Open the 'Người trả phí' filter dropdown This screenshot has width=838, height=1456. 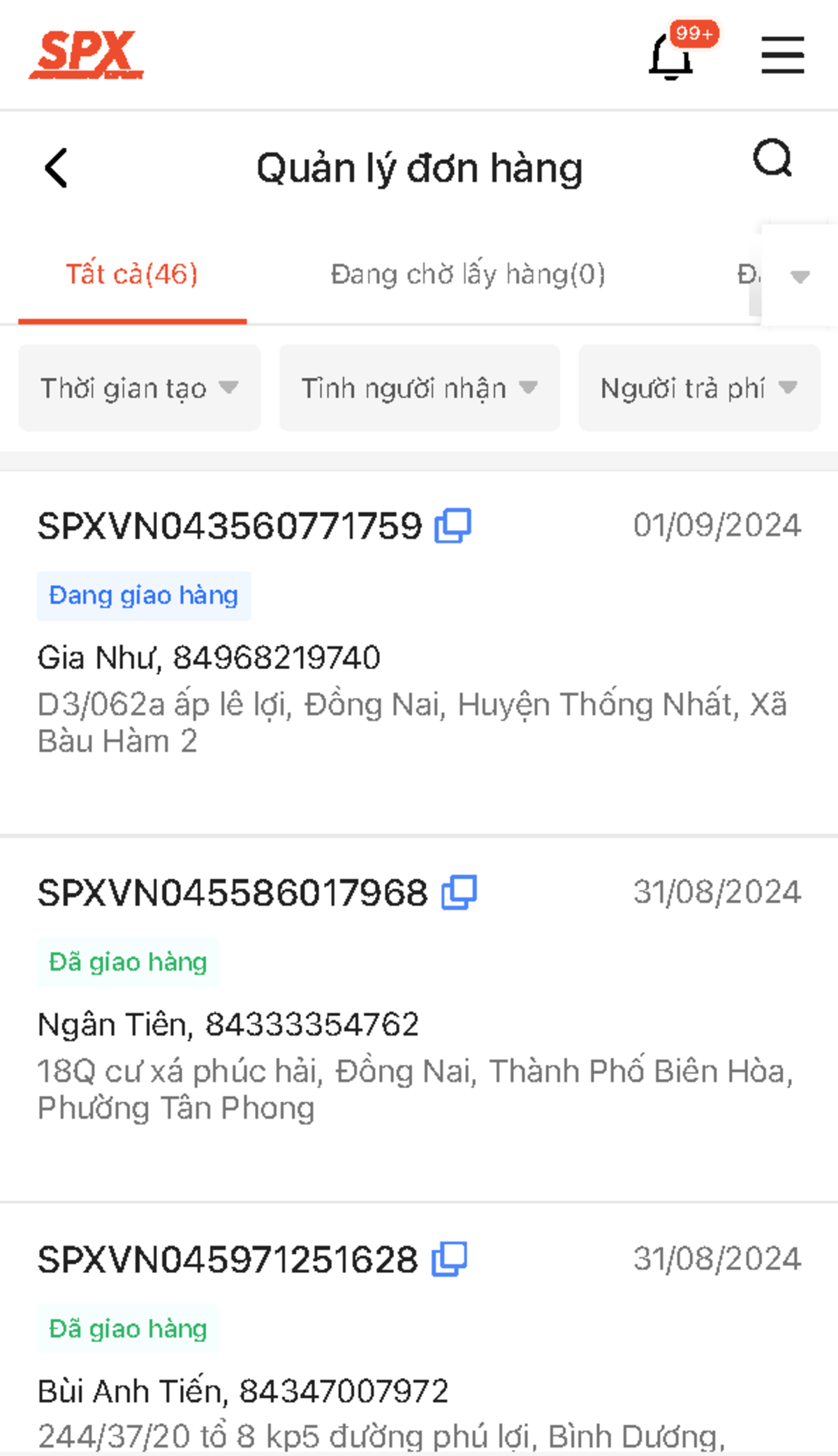coord(698,388)
